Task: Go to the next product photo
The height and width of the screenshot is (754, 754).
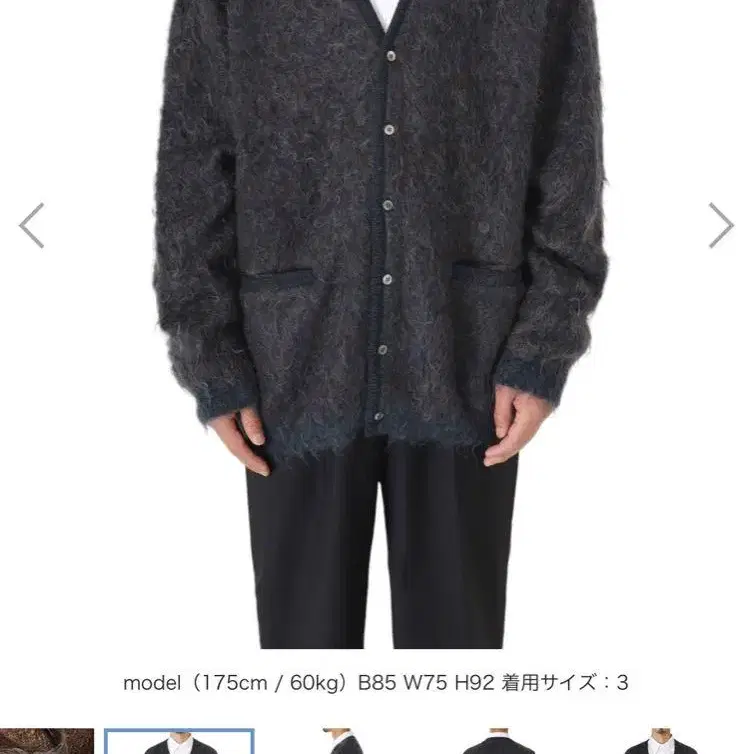Action: pyautogui.click(x=721, y=225)
